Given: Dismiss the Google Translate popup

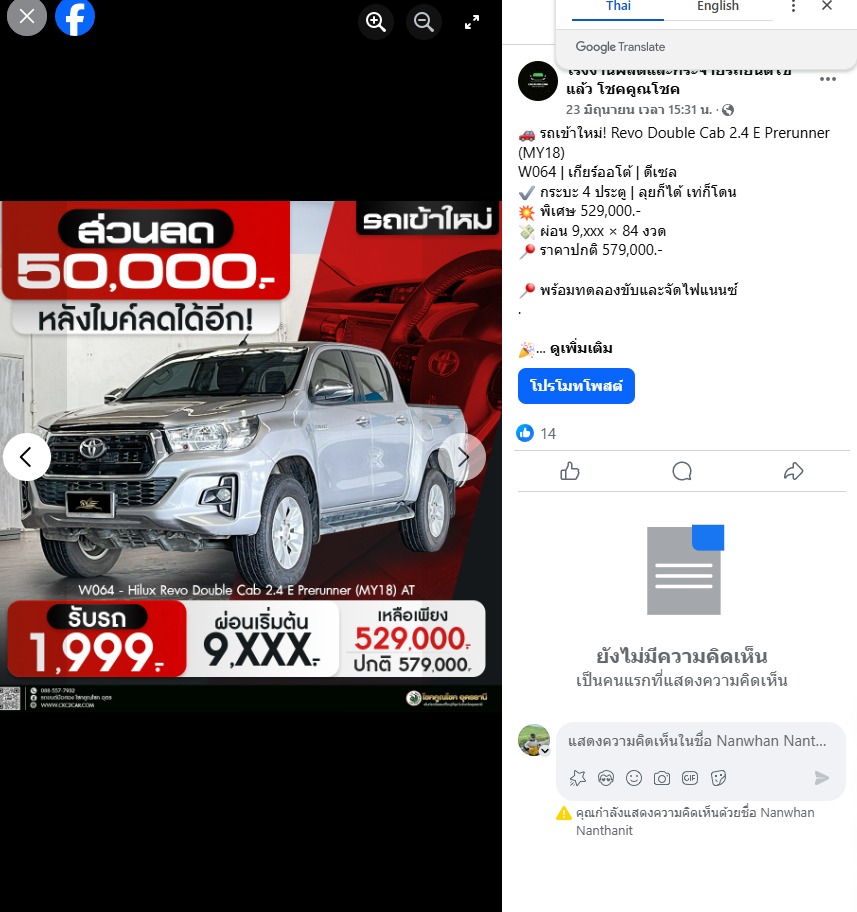Looking at the screenshot, I should 827,7.
